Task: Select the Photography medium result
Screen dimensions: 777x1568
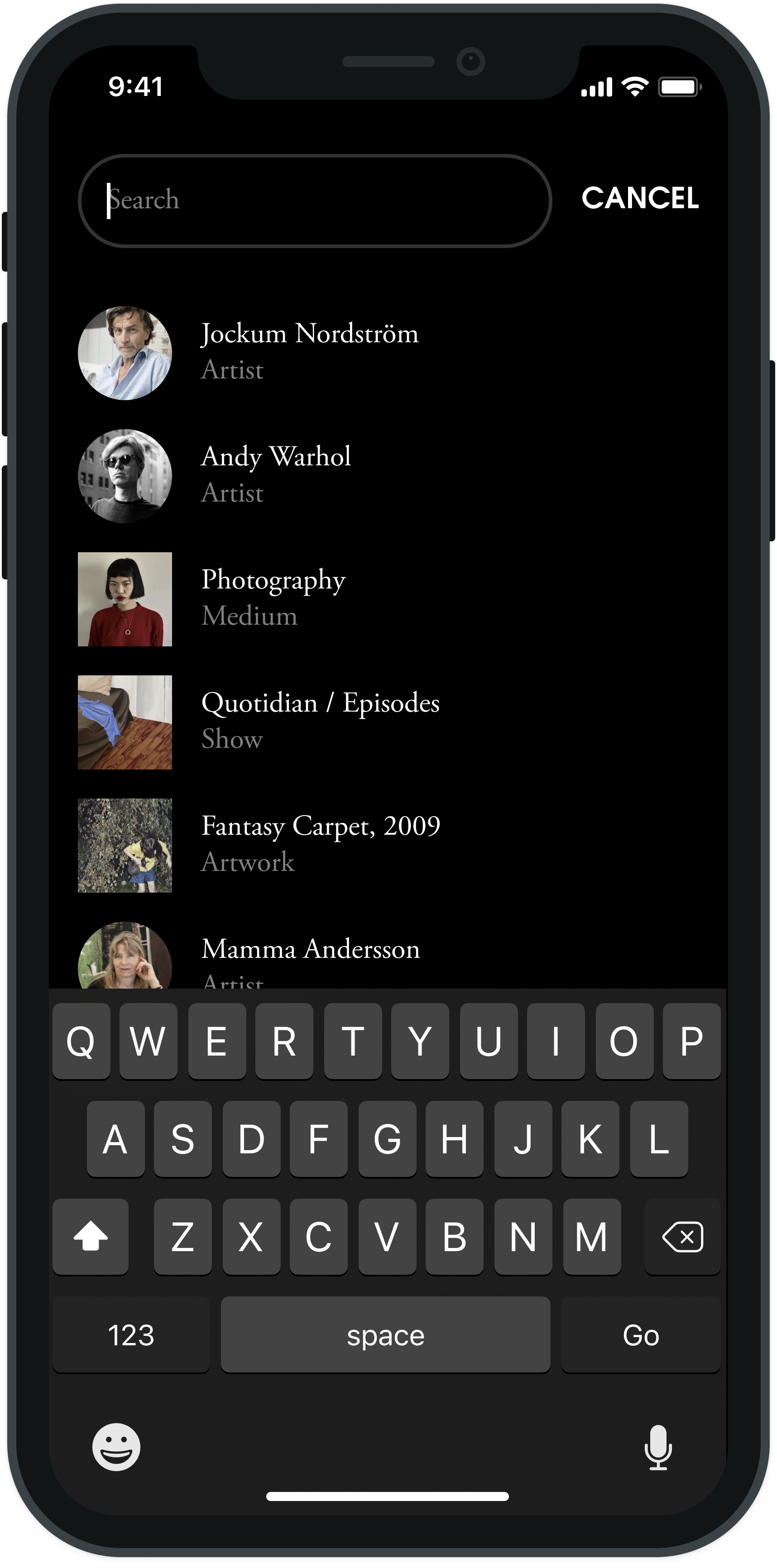Action: 273,598
